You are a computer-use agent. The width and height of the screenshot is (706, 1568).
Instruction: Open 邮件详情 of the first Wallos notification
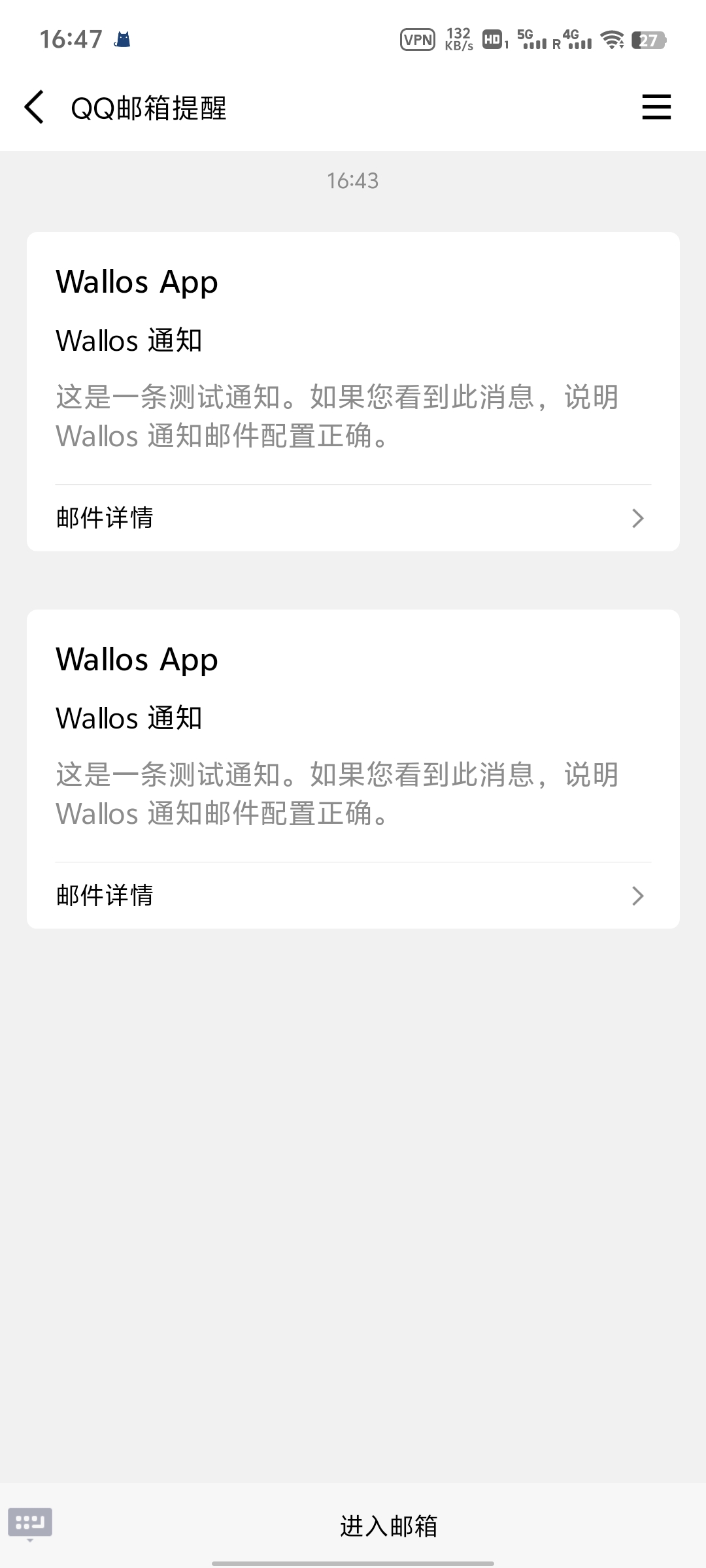[353, 518]
